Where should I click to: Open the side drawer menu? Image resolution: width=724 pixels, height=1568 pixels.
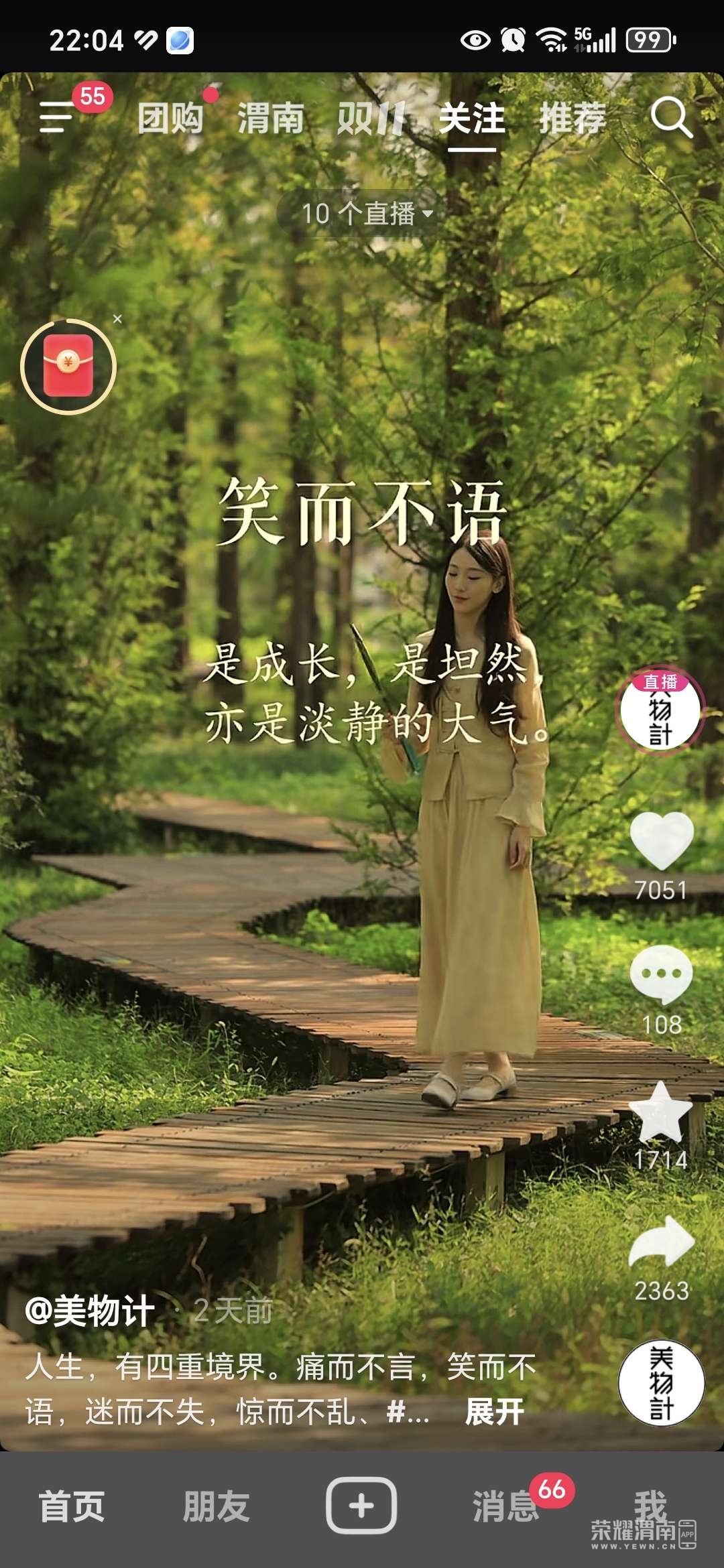57,117
